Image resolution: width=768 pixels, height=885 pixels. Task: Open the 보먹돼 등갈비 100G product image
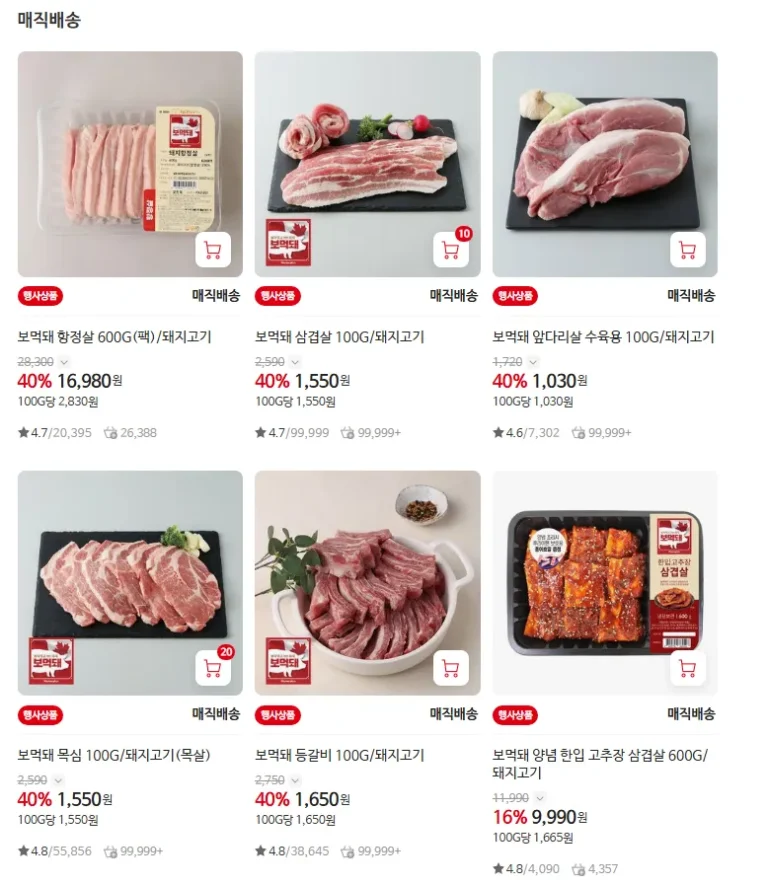[367, 570]
